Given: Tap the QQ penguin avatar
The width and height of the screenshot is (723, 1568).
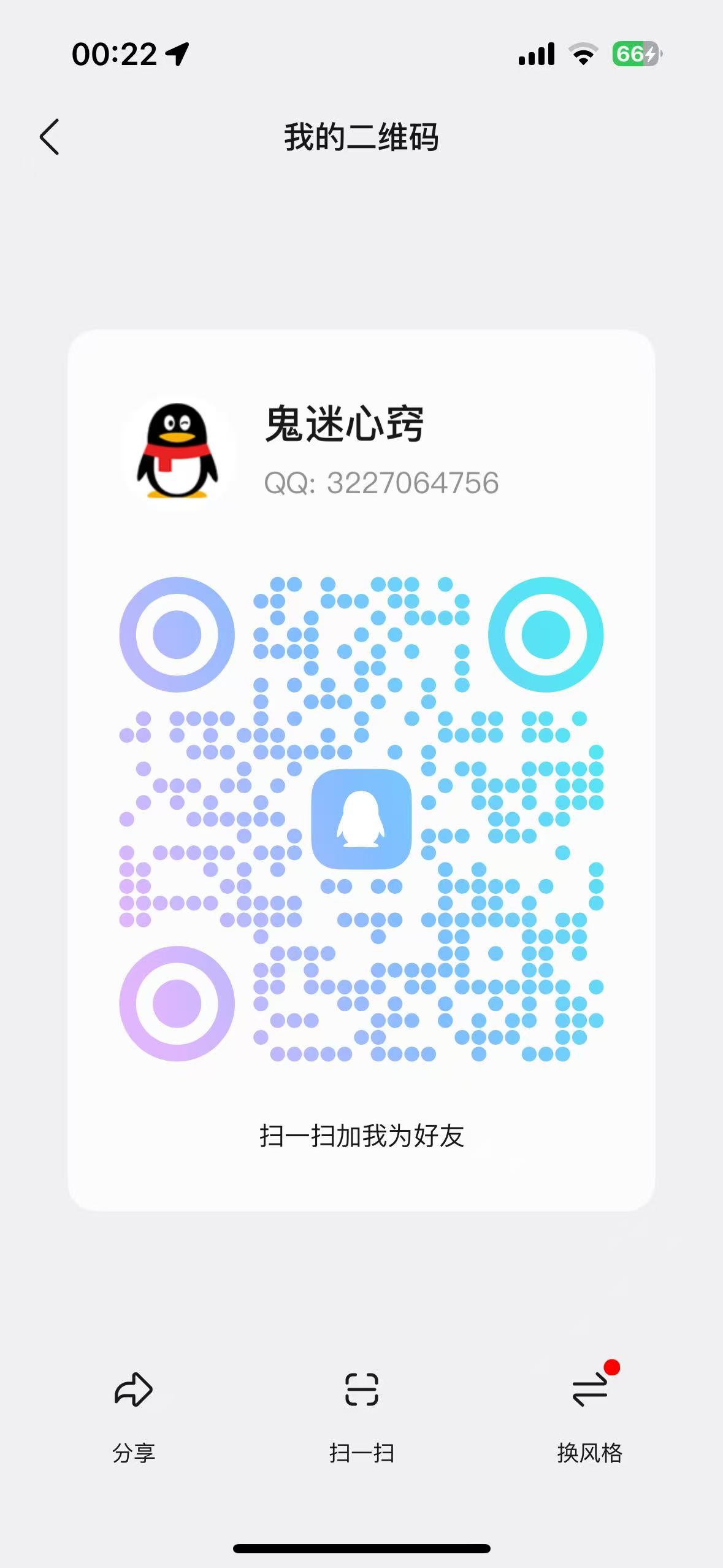Looking at the screenshot, I should pos(178,453).
